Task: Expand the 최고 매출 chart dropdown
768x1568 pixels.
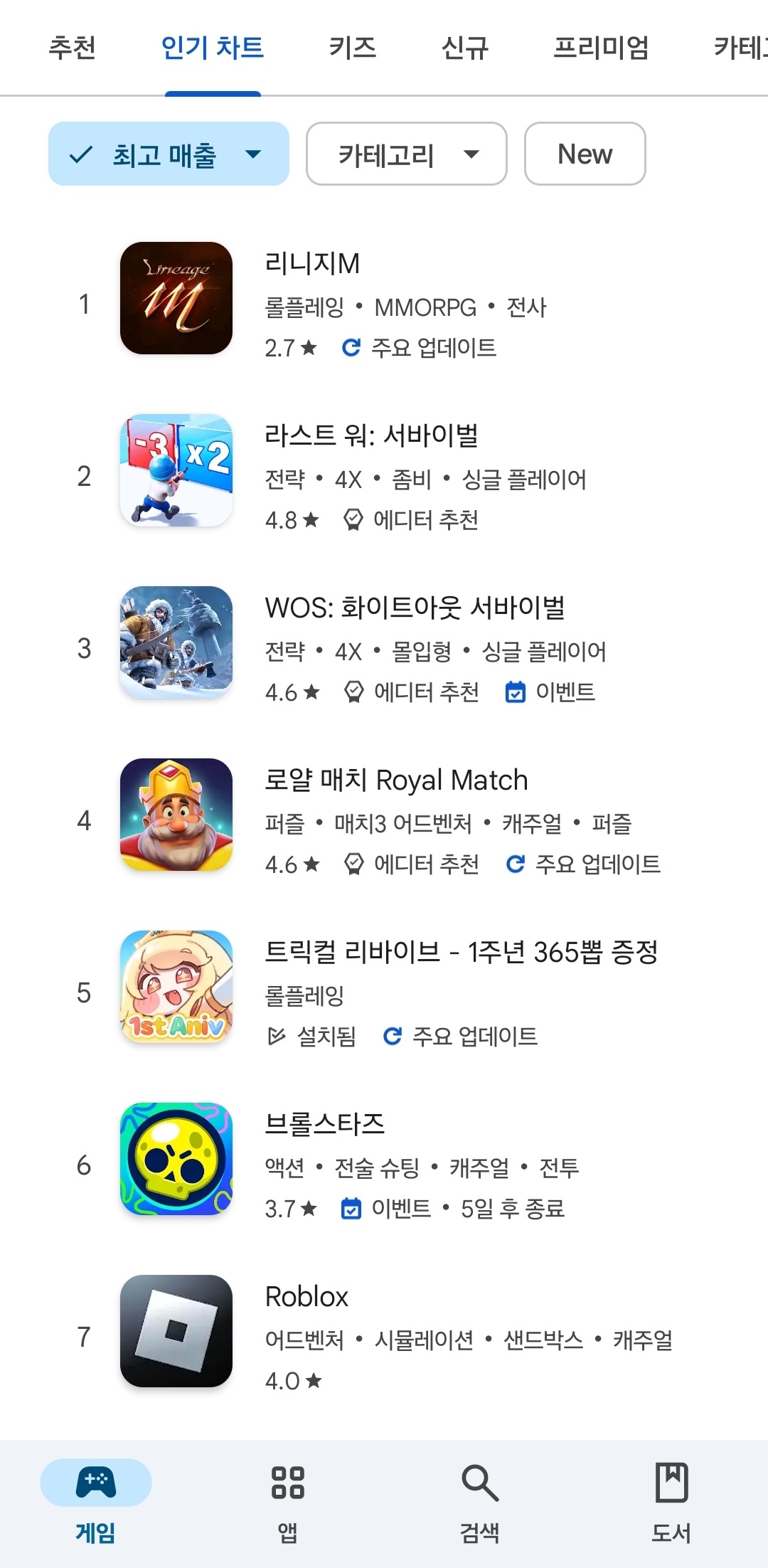Action: [x=169, y=154]
